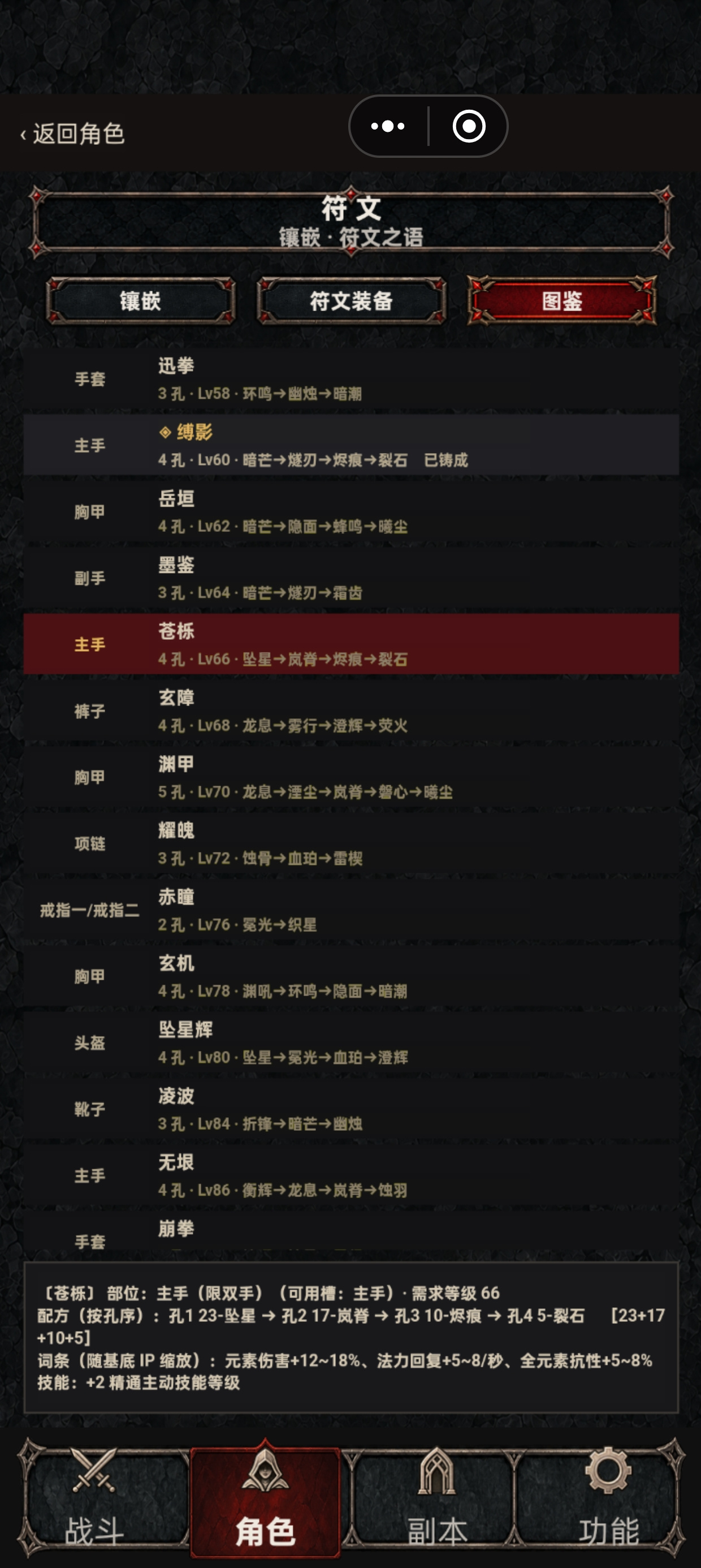
Task: Select the 无垠 main-hand rune word
Action: pos(351,1175)
